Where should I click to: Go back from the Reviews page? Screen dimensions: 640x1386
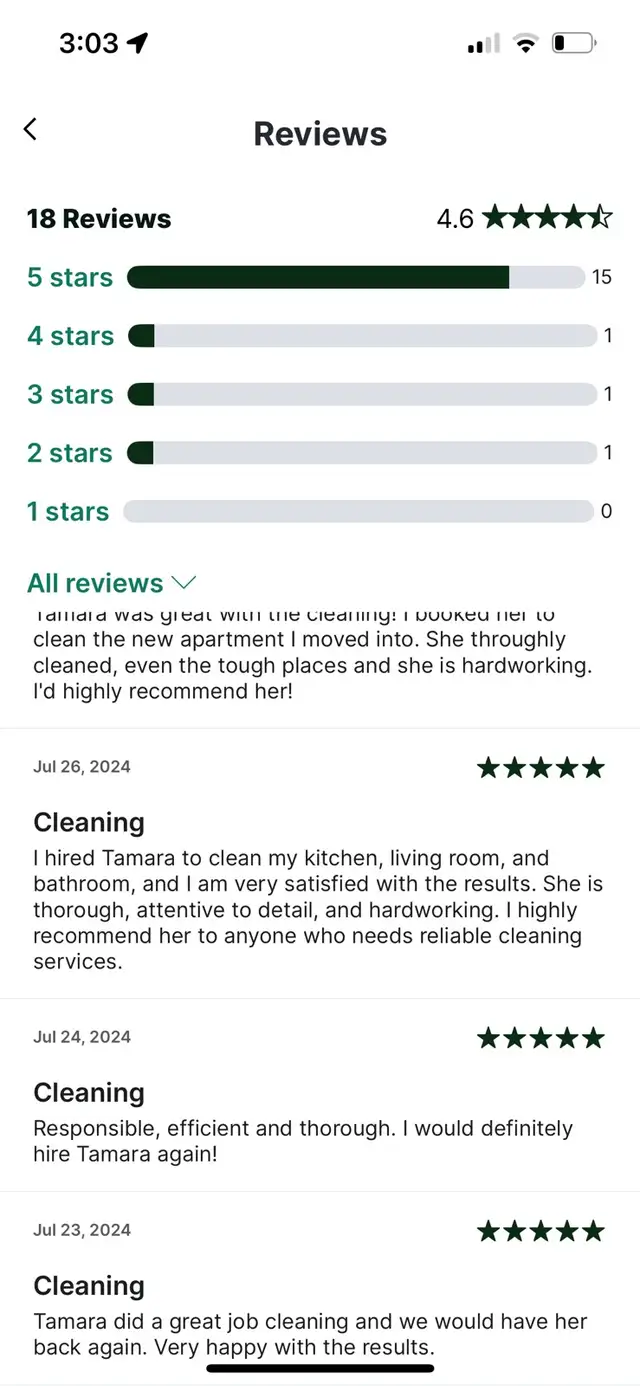(31, 129)
